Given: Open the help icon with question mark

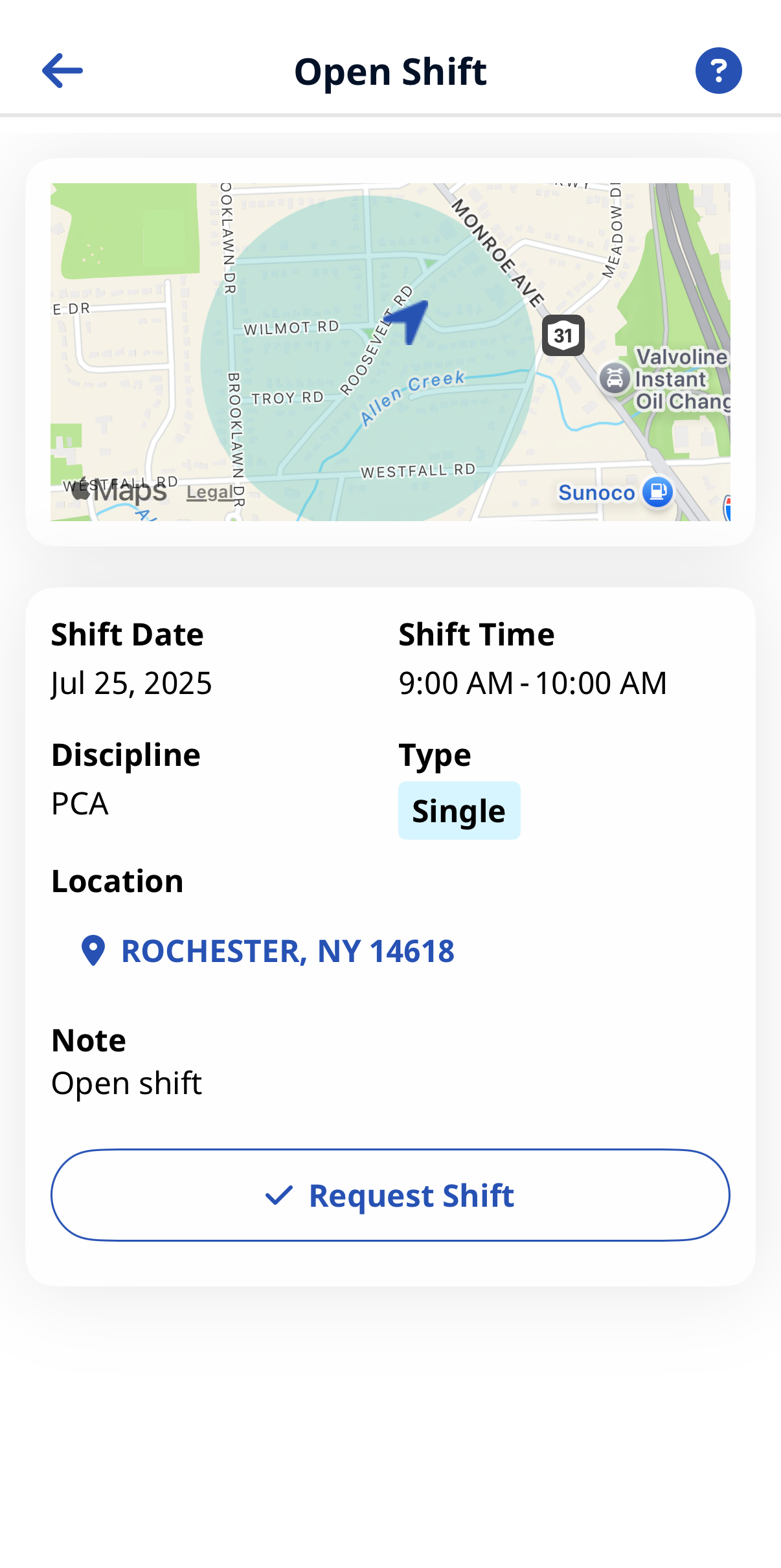Looking at the screenshot, I should [x=719, y=71].
